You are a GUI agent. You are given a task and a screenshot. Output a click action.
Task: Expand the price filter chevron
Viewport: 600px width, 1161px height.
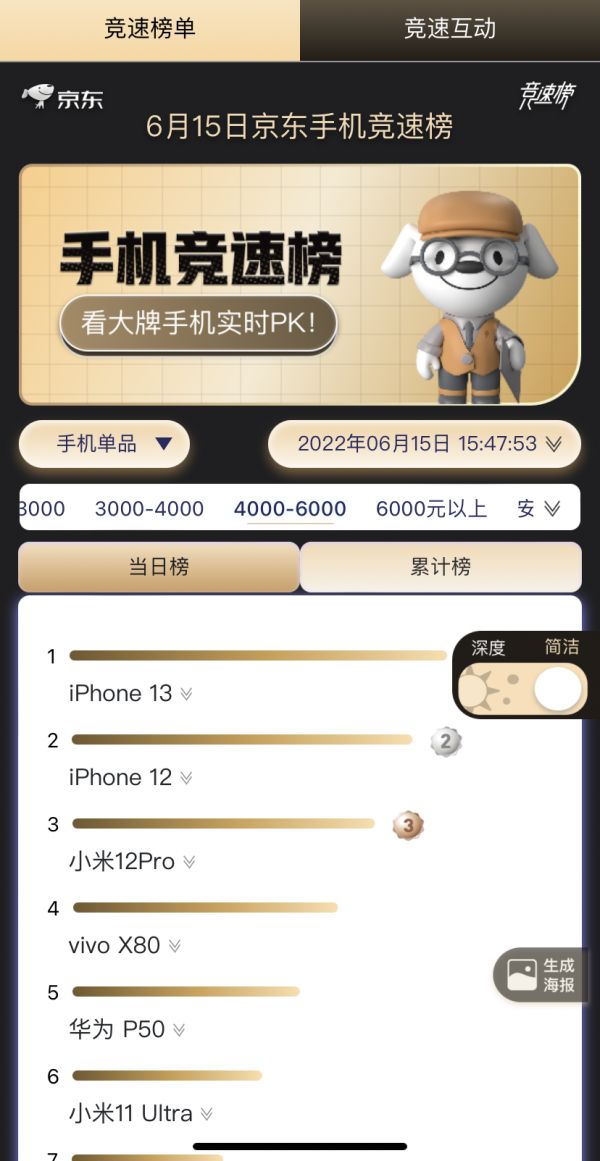coord(552,508)
